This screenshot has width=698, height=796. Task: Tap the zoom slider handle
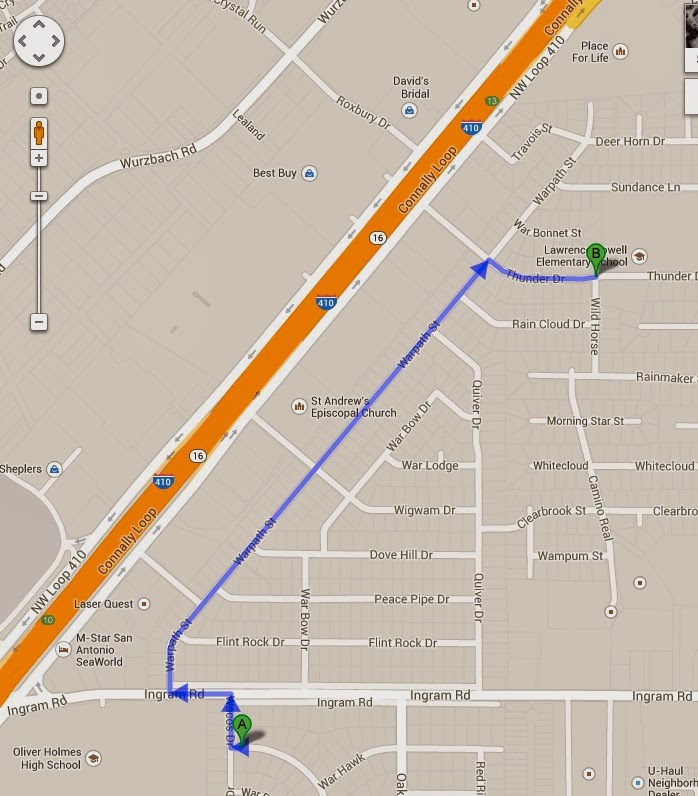click(x=39, y=195)
